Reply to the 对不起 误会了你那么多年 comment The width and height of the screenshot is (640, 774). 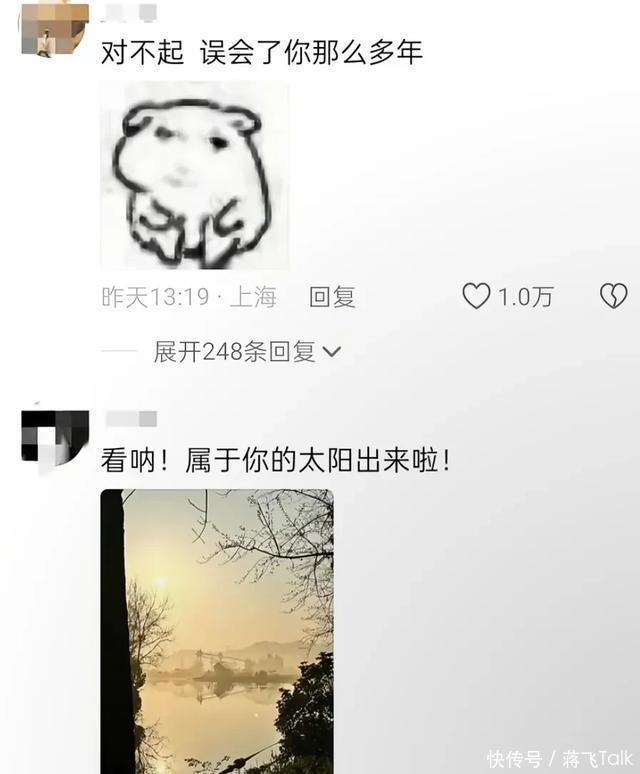tap(332, 297)
